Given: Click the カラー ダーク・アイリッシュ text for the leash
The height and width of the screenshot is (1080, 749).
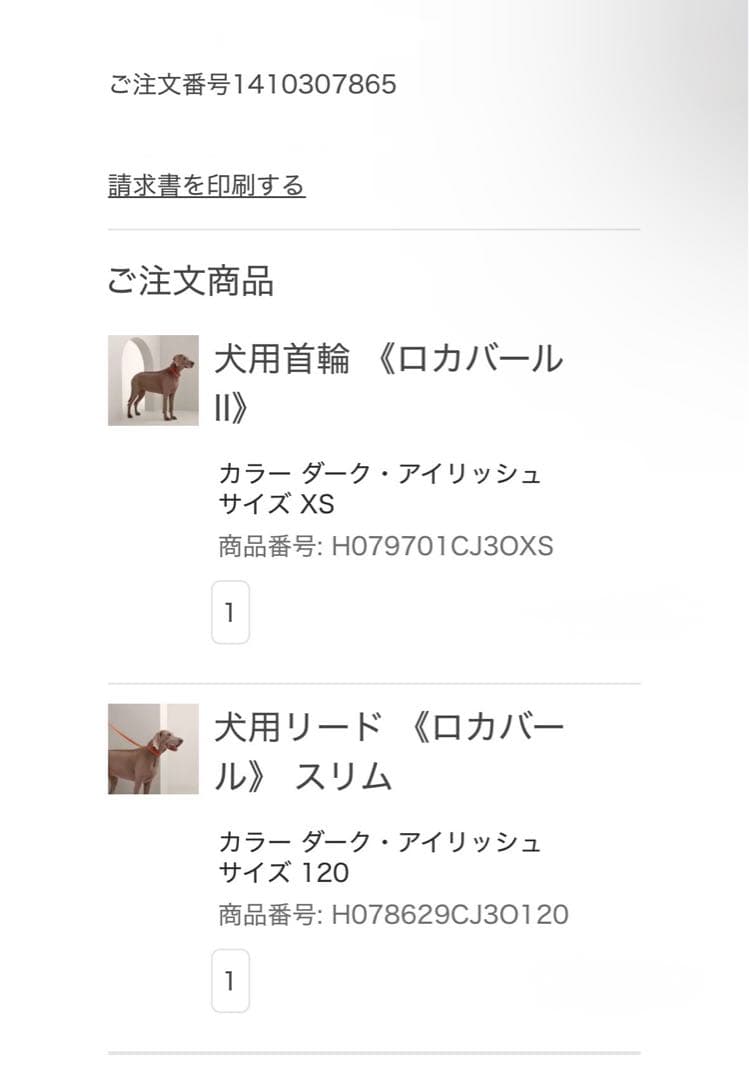Looking at the screenshot, I should pos(380,840).
